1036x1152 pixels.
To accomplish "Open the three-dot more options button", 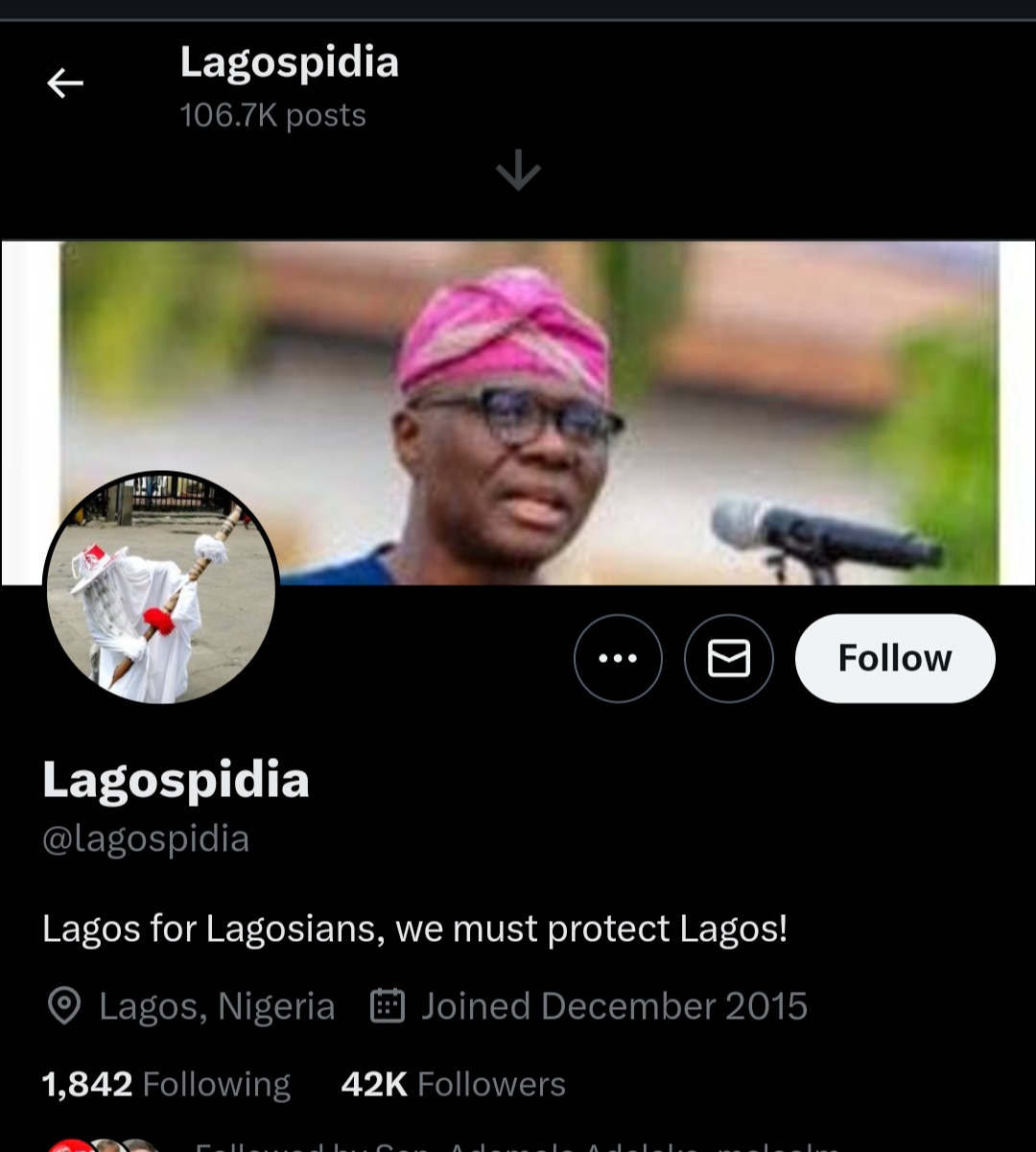I will [618, 658].
